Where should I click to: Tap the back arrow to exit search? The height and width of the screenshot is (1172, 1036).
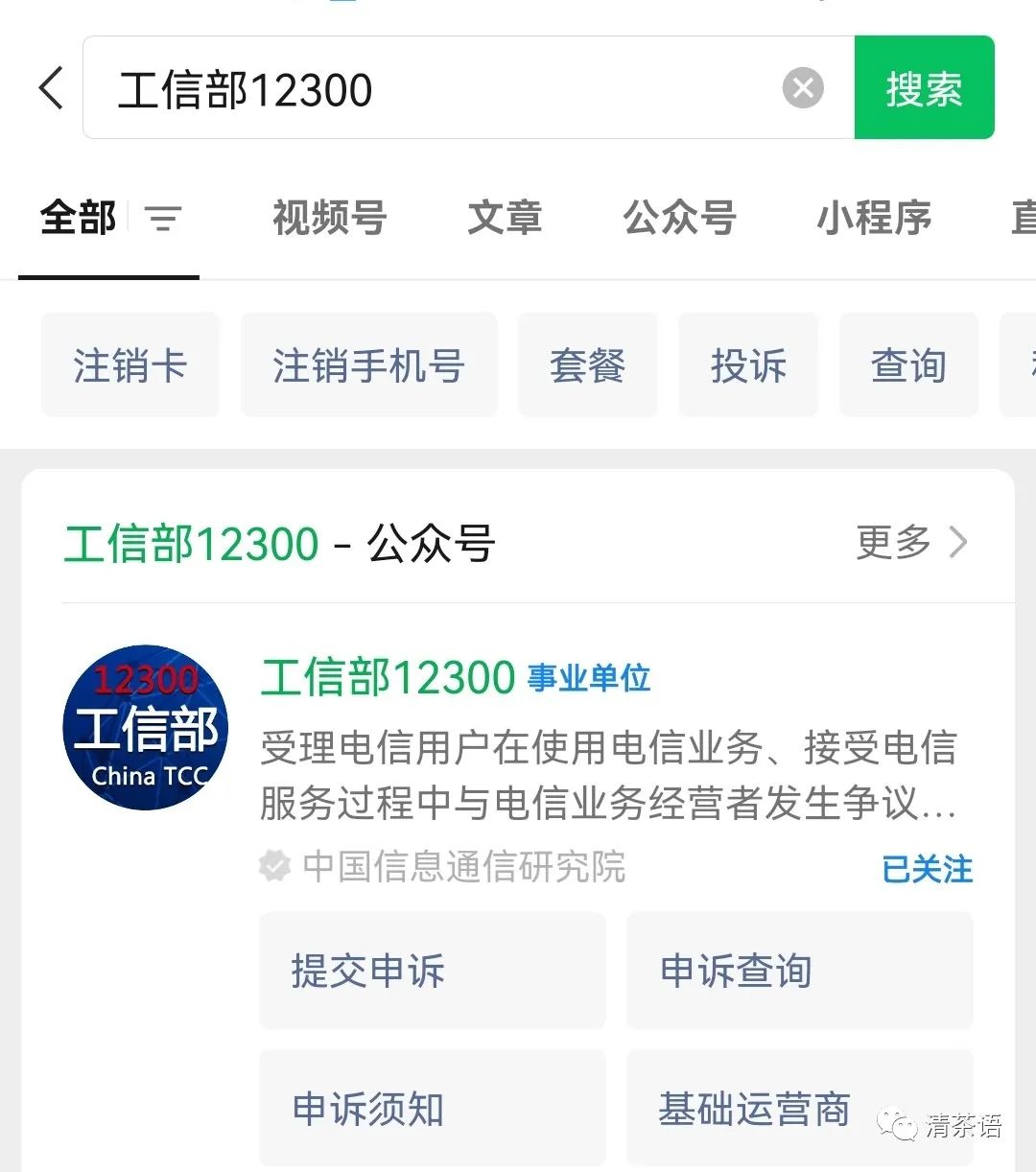(x=50, y=87)
